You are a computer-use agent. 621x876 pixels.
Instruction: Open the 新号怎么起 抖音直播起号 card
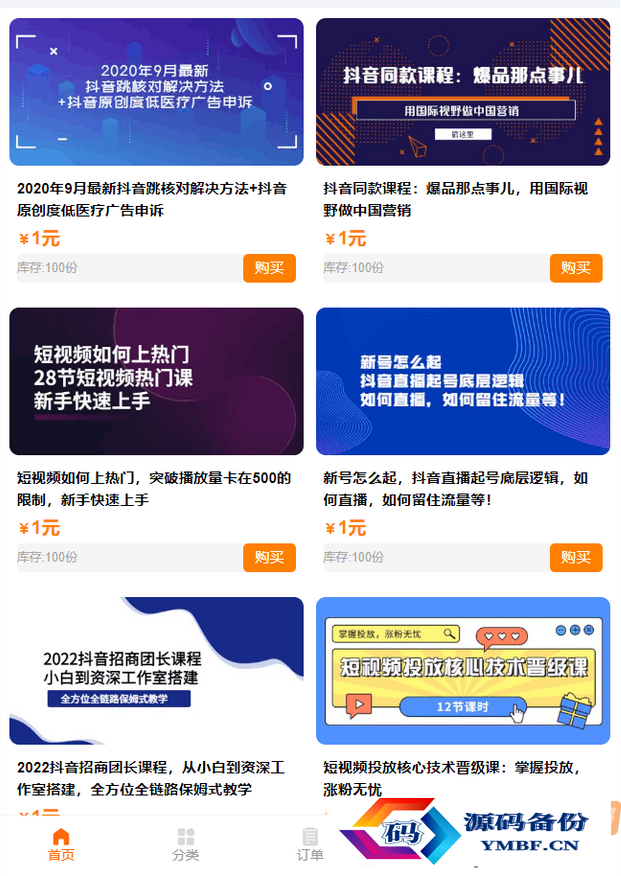(x=462, y=381)
